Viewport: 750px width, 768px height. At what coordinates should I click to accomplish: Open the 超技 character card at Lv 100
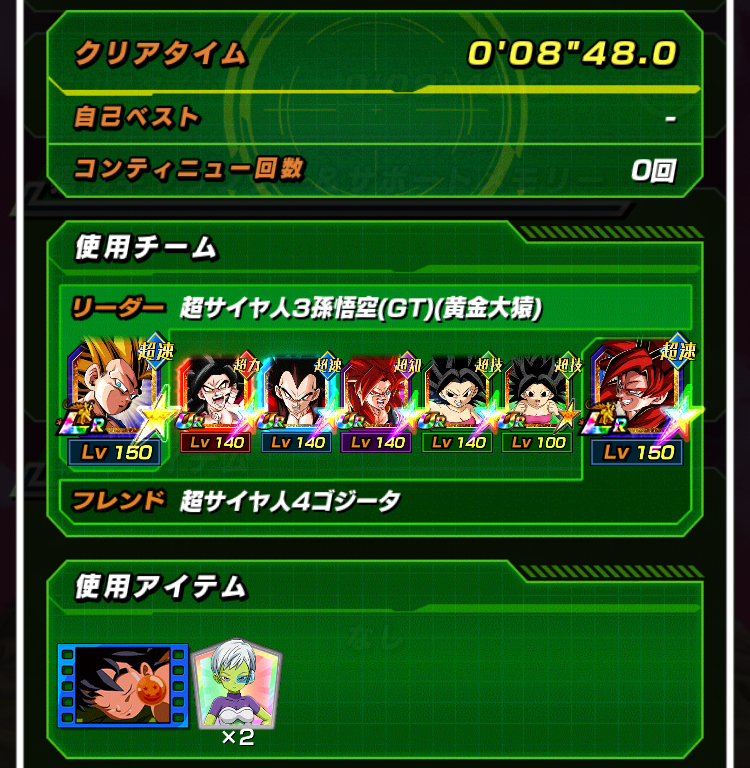pyautogui.click(x=538, y=395)
